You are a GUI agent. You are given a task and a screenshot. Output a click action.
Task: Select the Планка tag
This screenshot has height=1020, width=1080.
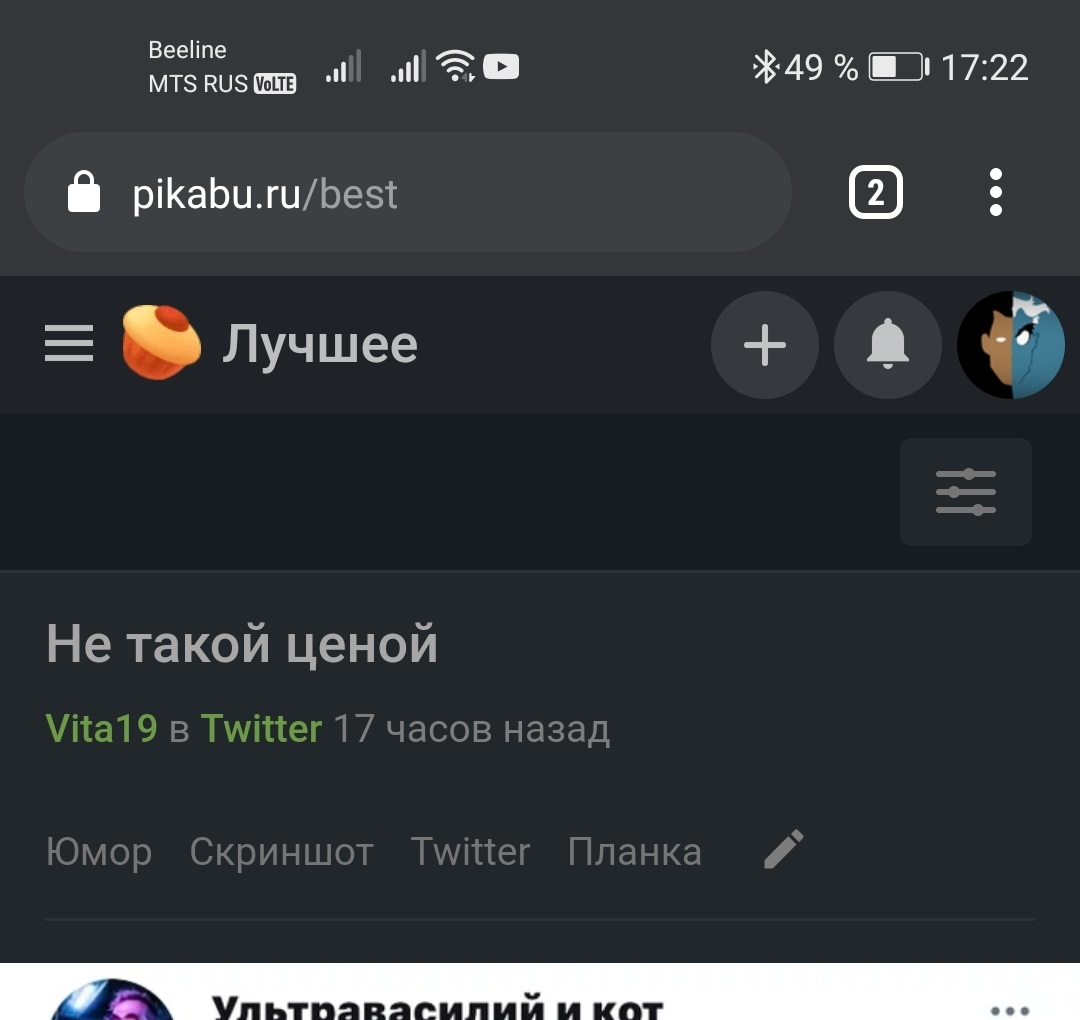(x=634, y=852)
